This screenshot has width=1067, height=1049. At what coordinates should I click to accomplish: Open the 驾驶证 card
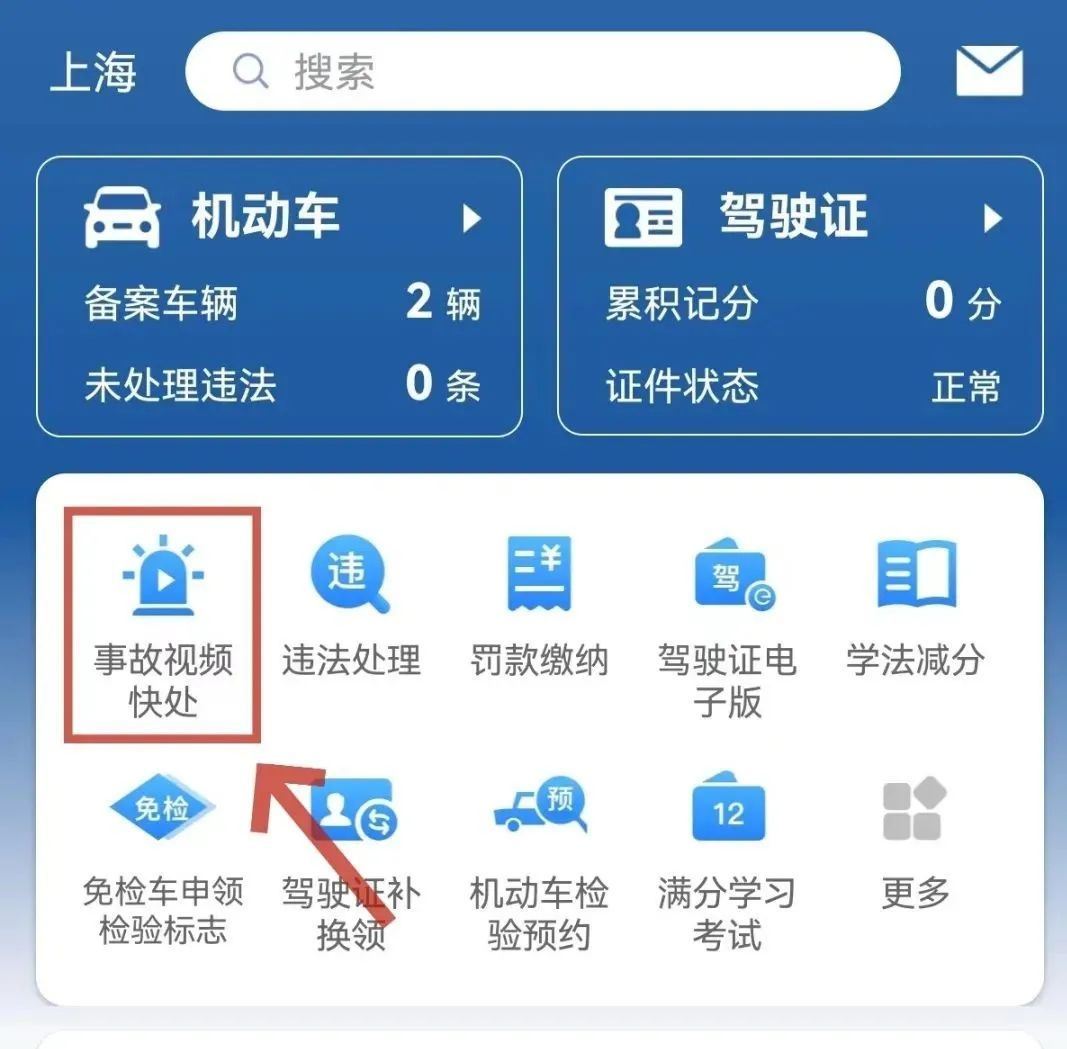(x=800, y=295)
